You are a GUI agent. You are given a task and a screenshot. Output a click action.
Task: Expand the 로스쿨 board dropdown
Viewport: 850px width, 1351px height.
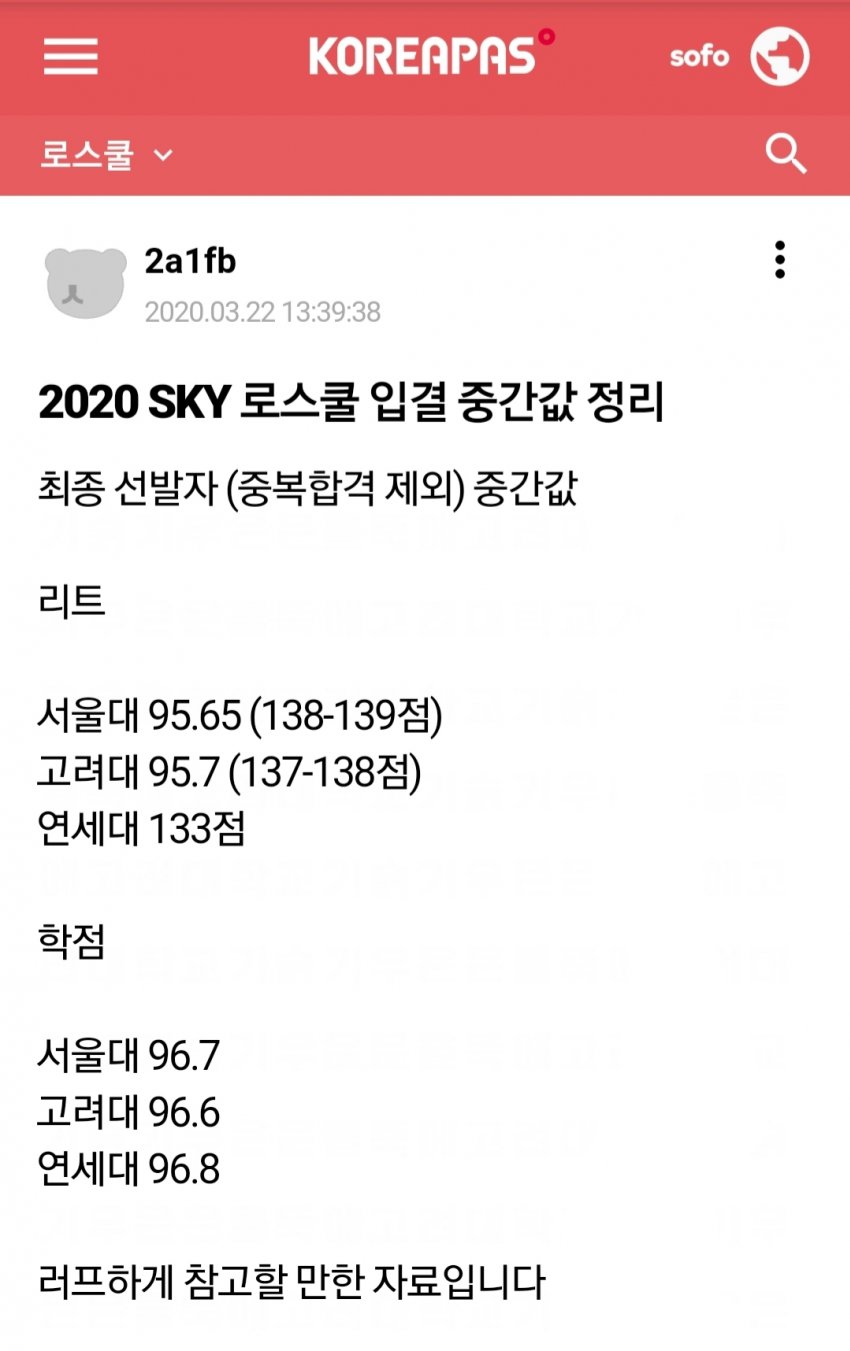[106, 155]
